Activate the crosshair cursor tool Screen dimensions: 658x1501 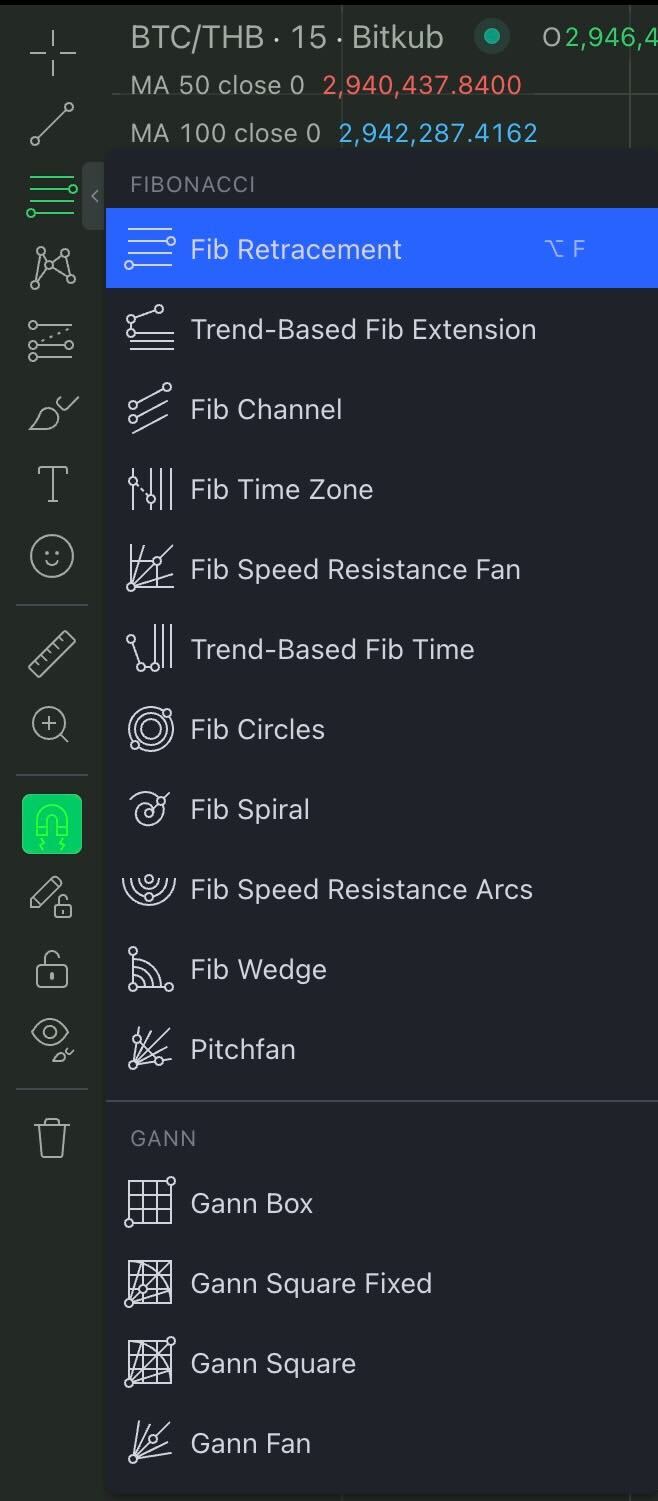[52, 53]
